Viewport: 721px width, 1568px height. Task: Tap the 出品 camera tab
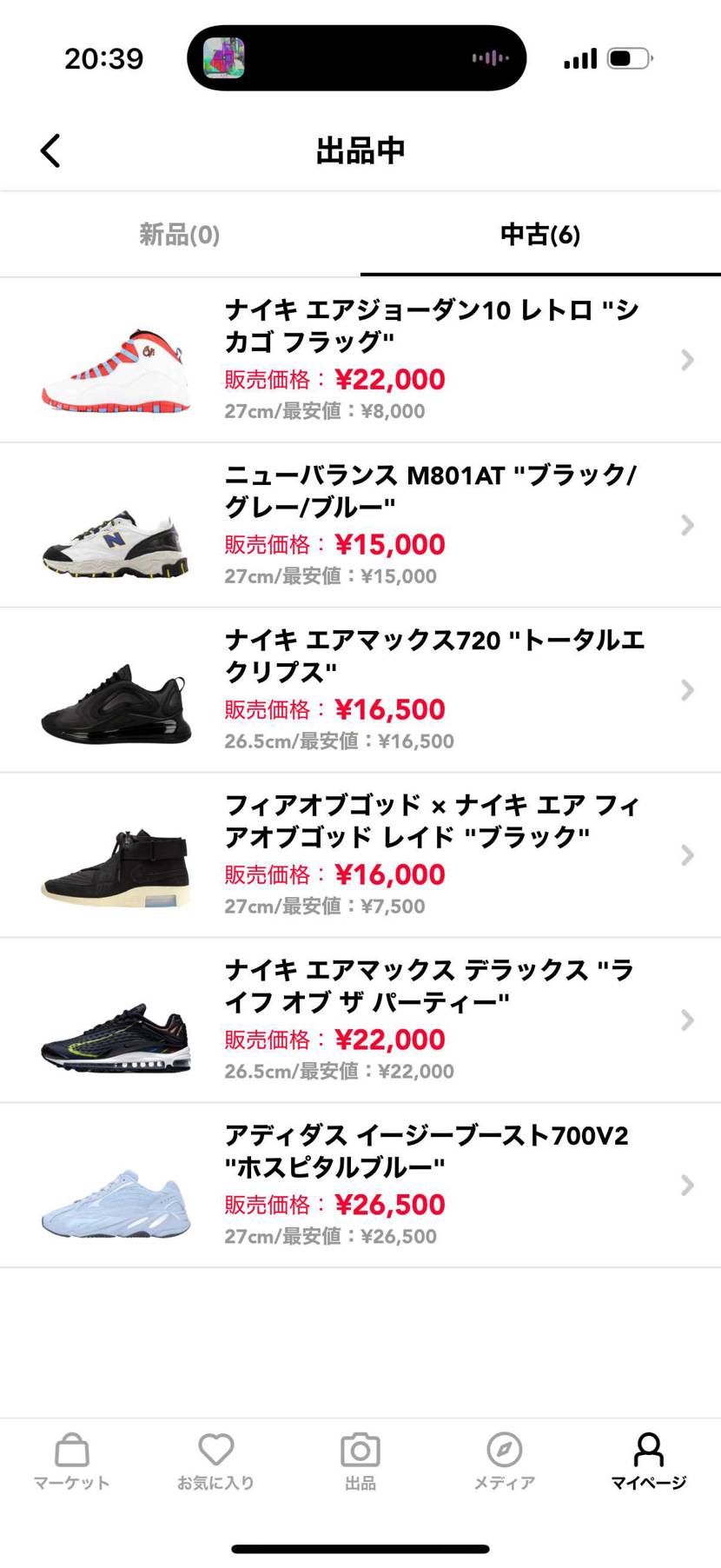(x=360, y=1462)
